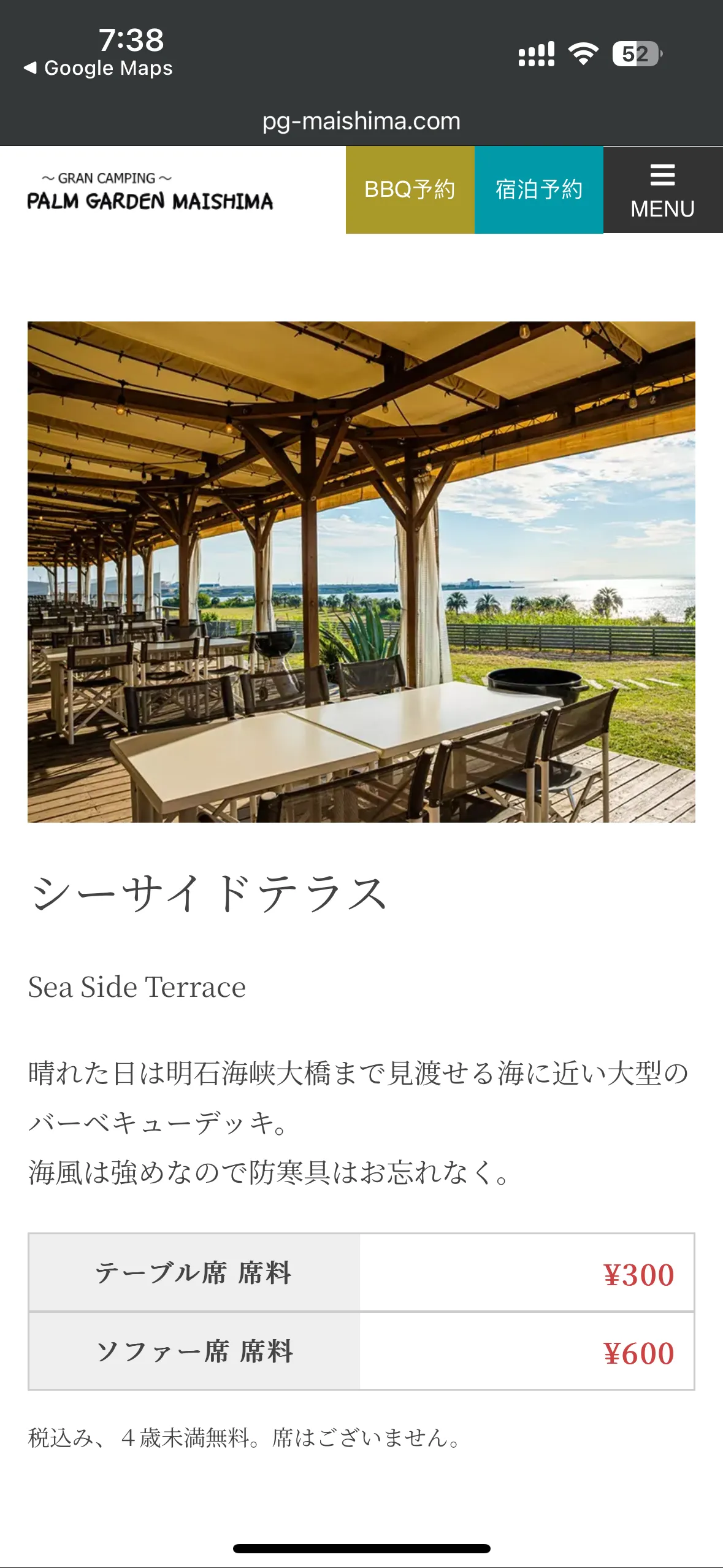Screen dimensions: 723x1568
Task: Open the BBQ予約 reservation button
Action: click(x=410, y=190)
